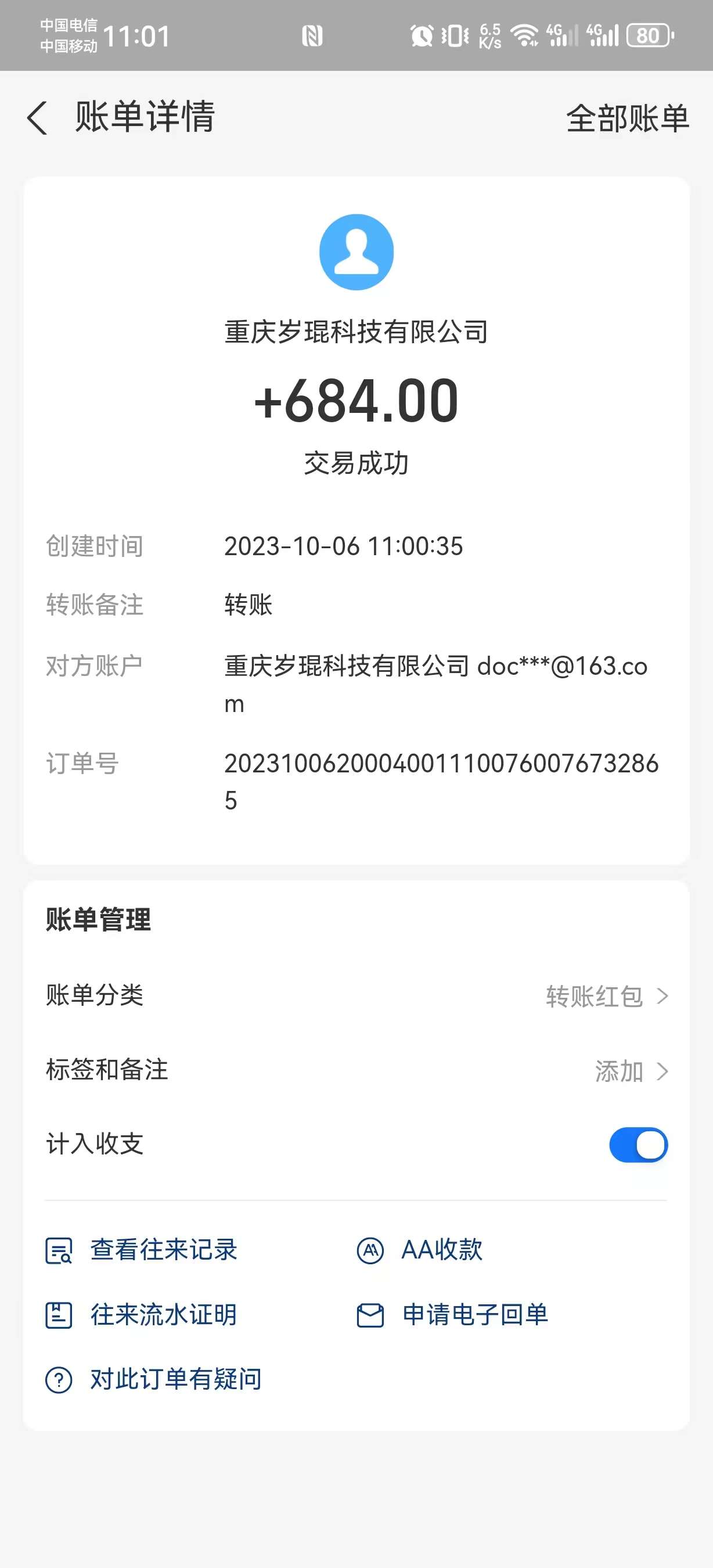Turn off the 计入收支 switch
The image size is (713, 1568).
[x=638, y=1144]
